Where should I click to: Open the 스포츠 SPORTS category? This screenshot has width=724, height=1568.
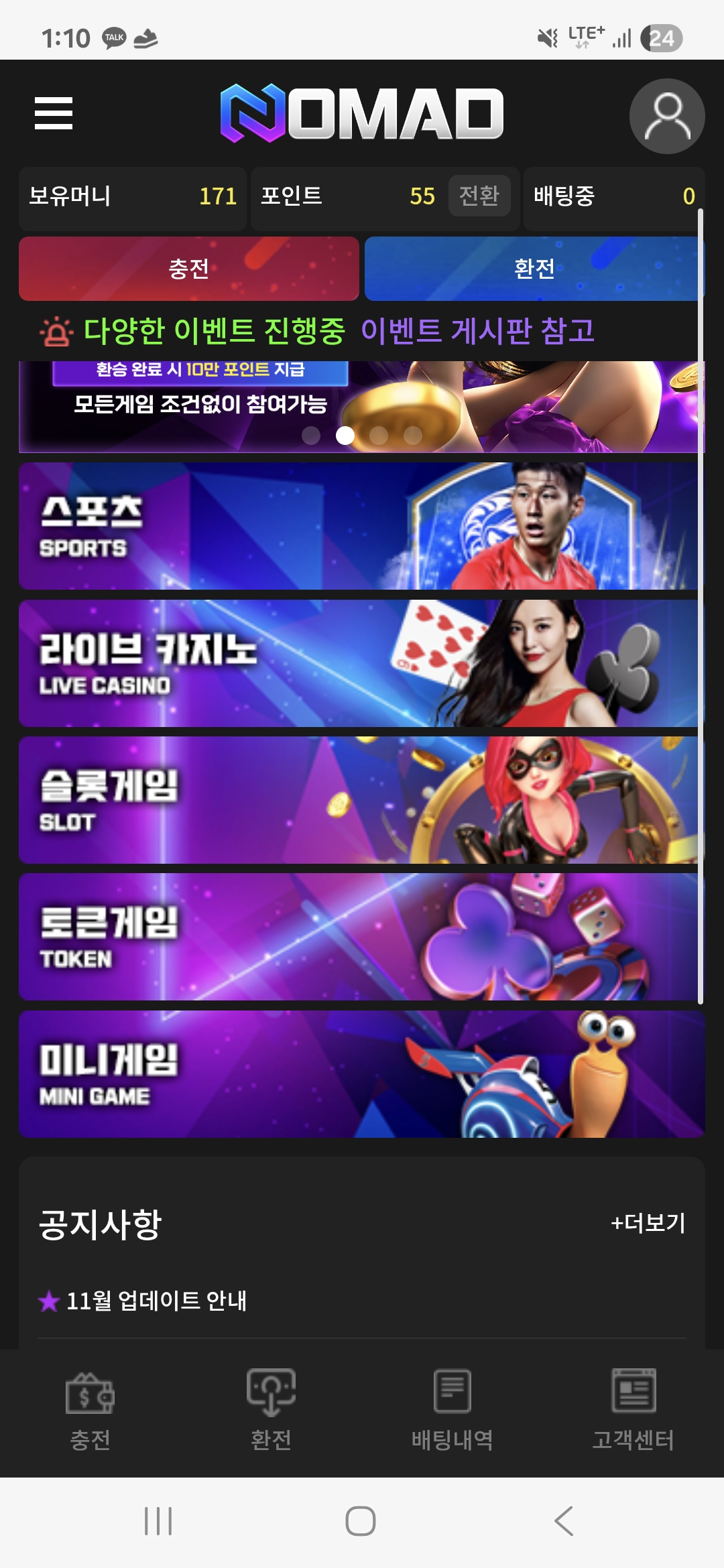tap(361, 527)
